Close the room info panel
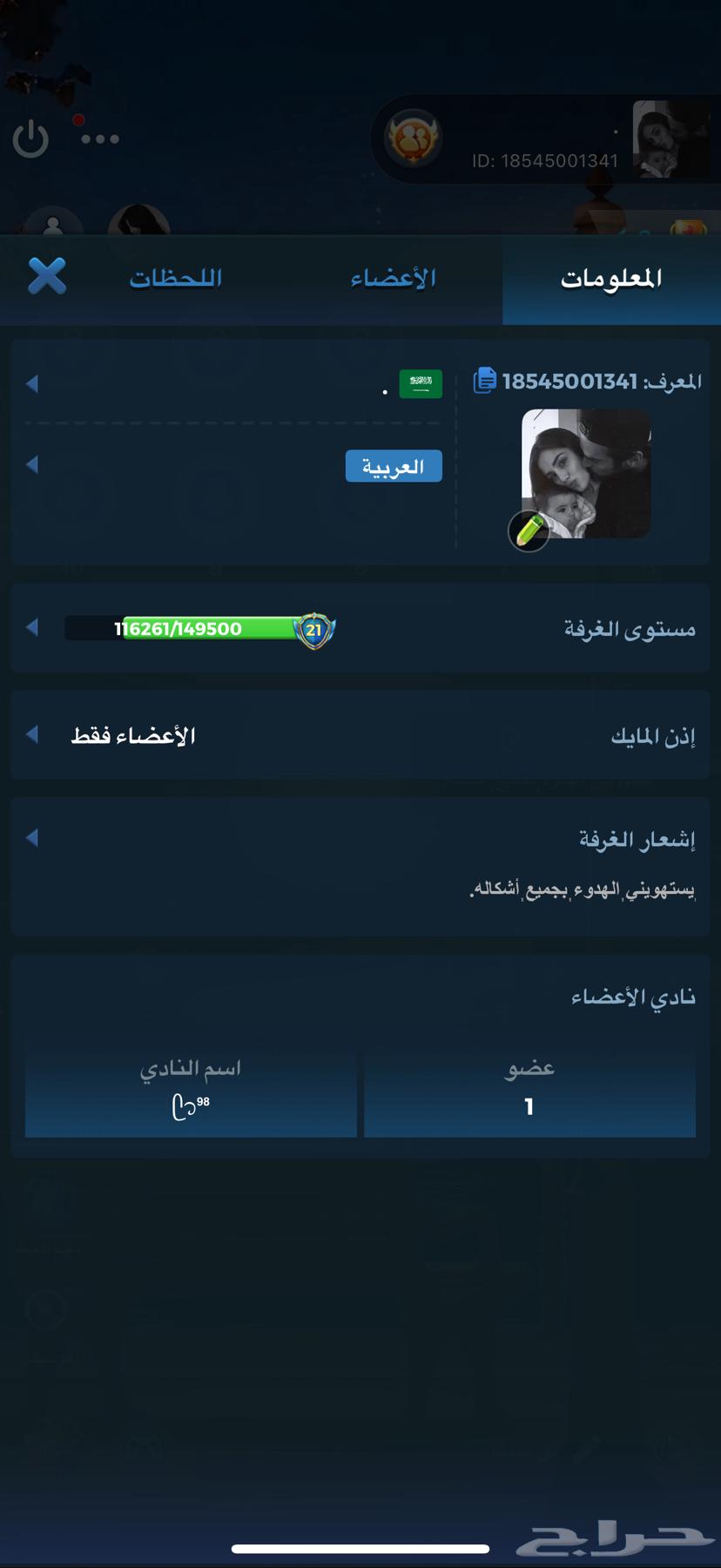Image resolution: width=721 pixels, height=1568 pixels. (x=47, y=277)
